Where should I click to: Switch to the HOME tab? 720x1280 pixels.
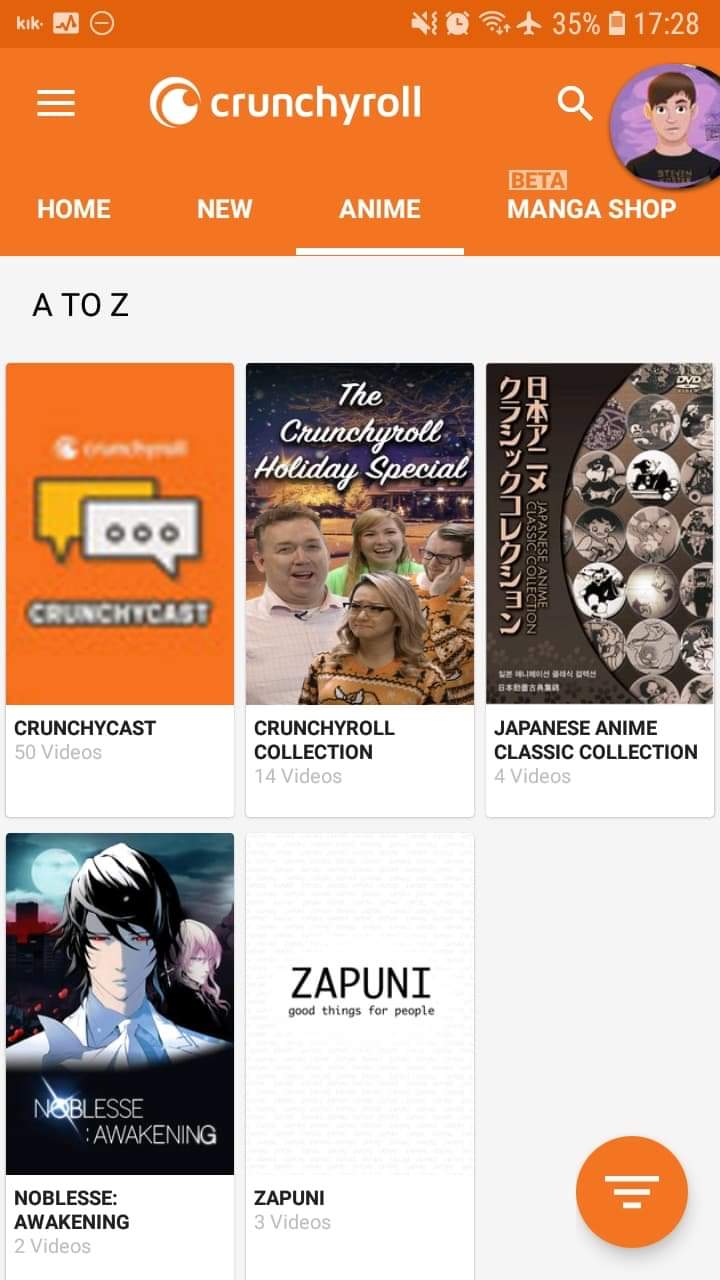tap(73, 209)
